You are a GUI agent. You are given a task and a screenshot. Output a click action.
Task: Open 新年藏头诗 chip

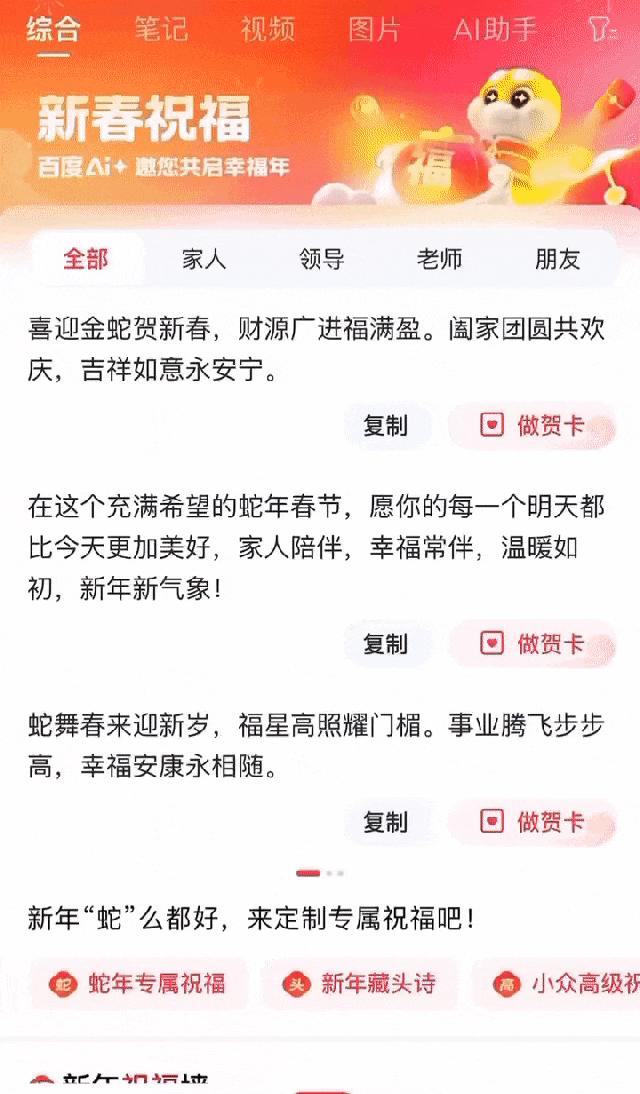[x=360, y=983]
